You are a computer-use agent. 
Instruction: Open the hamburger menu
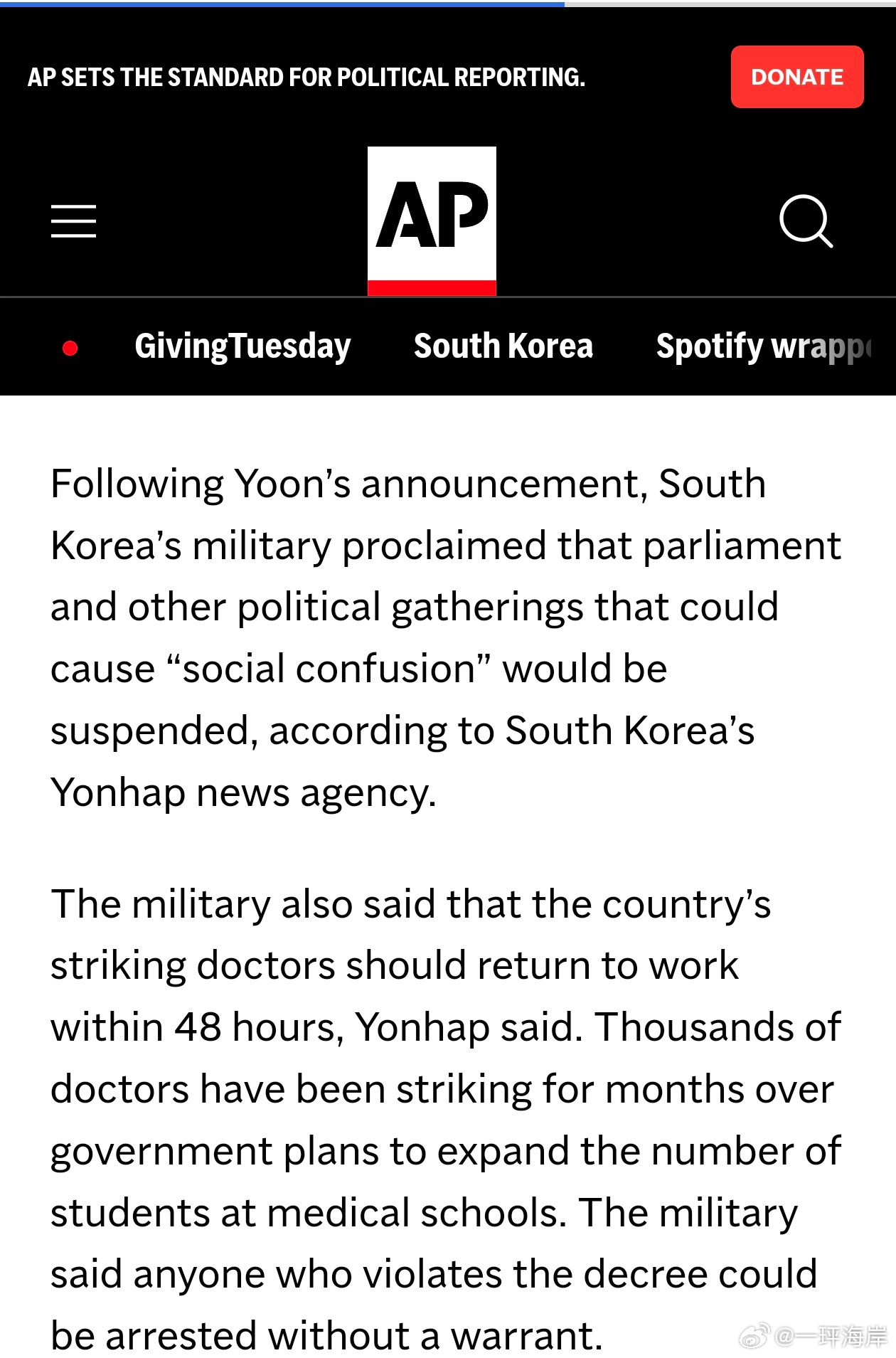73,221
